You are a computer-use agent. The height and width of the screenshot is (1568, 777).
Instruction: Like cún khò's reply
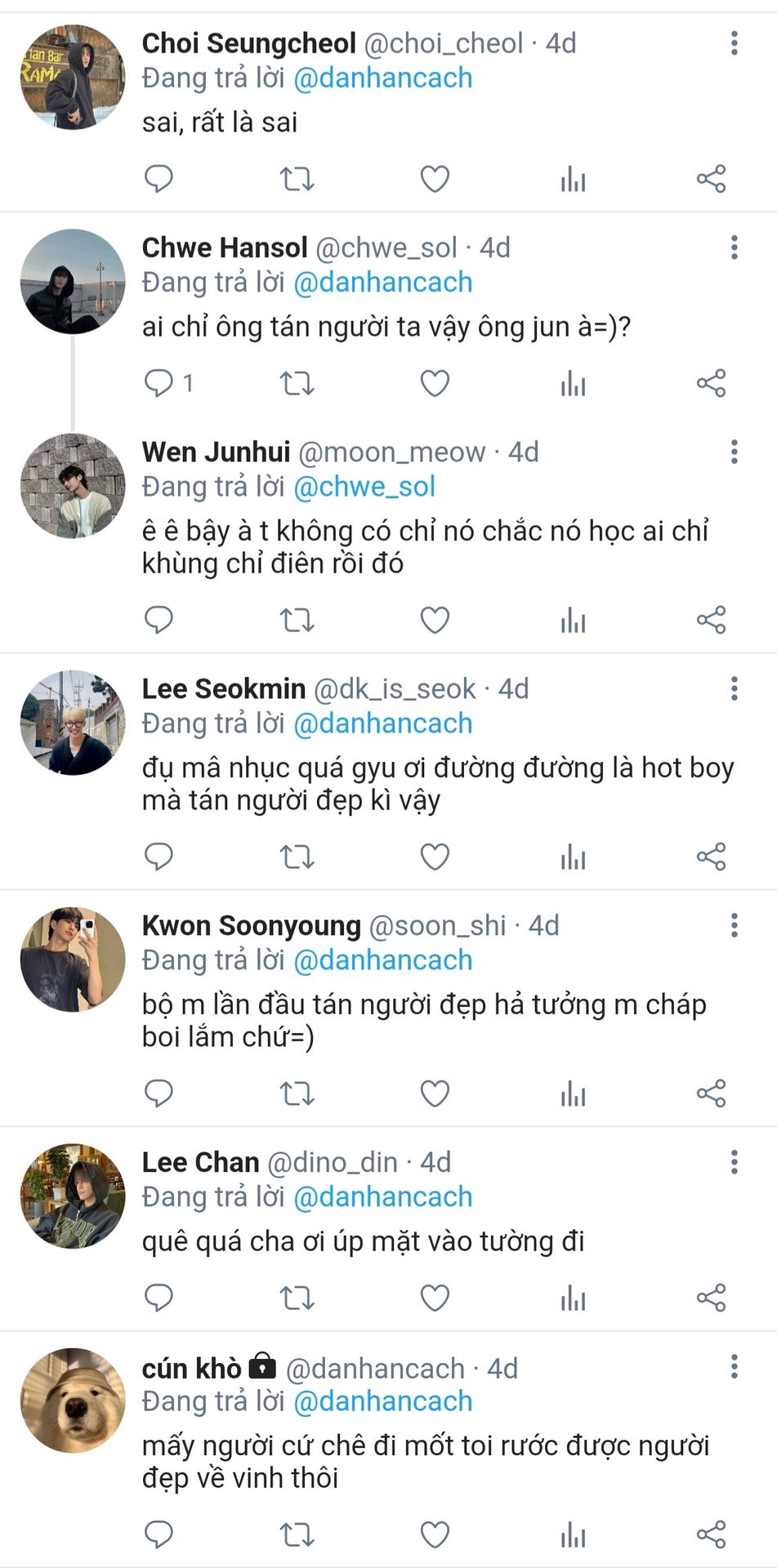(435, 1535)
